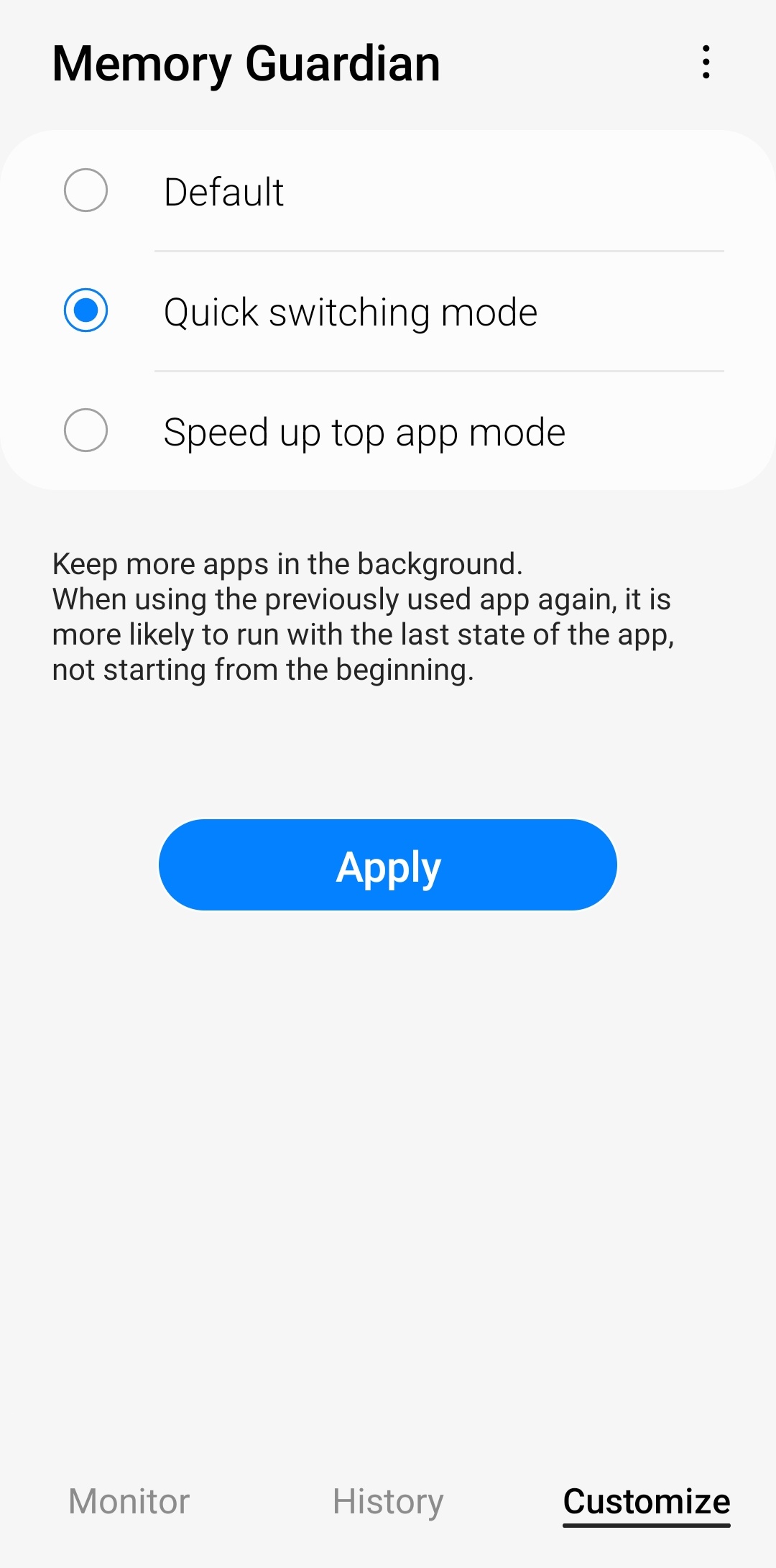Viewport: 776px width, 1568px height.
Task: Switch to the Monitor tab
Action: tap(129, 1501)
